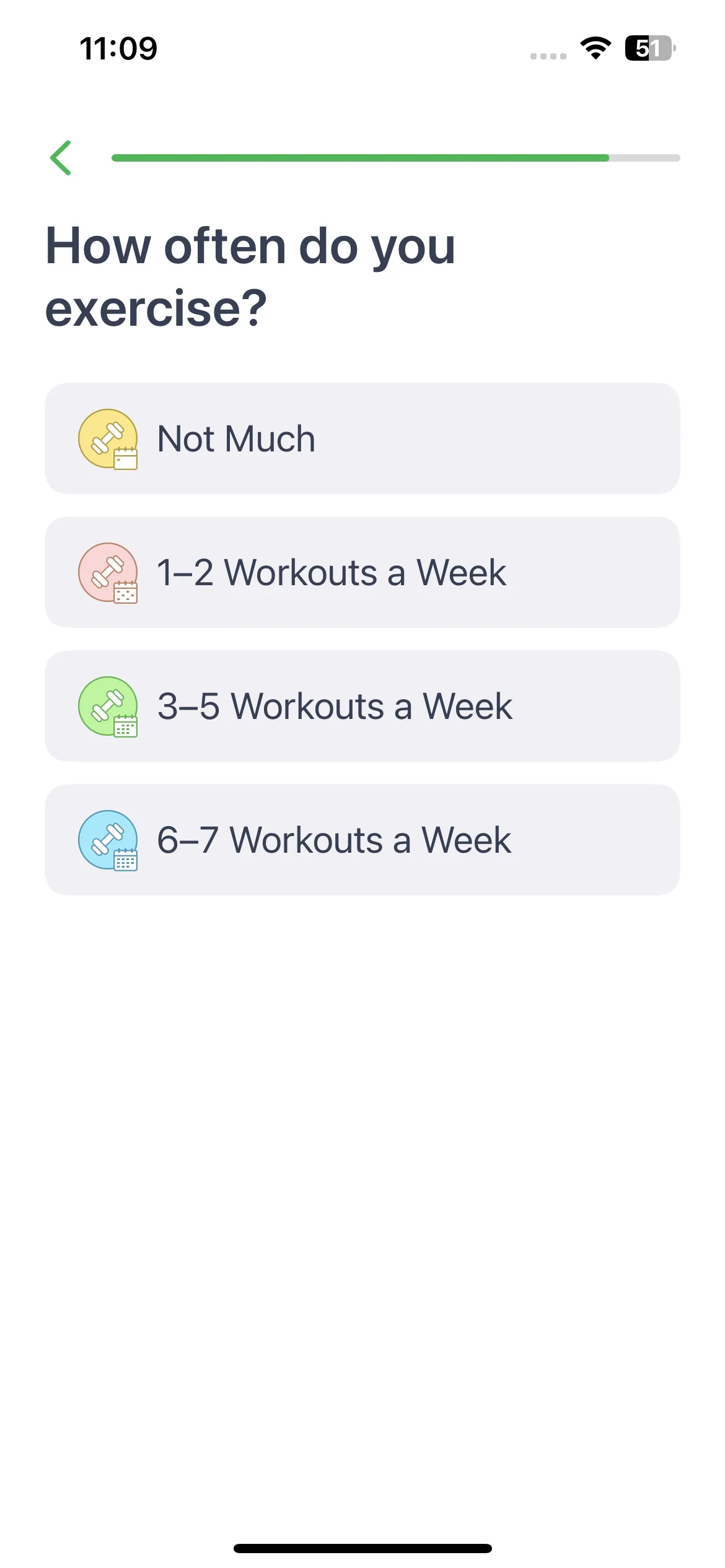Select the Not Much option
The width and height of the screenshot is (725, 1568).
click(362, 438)
